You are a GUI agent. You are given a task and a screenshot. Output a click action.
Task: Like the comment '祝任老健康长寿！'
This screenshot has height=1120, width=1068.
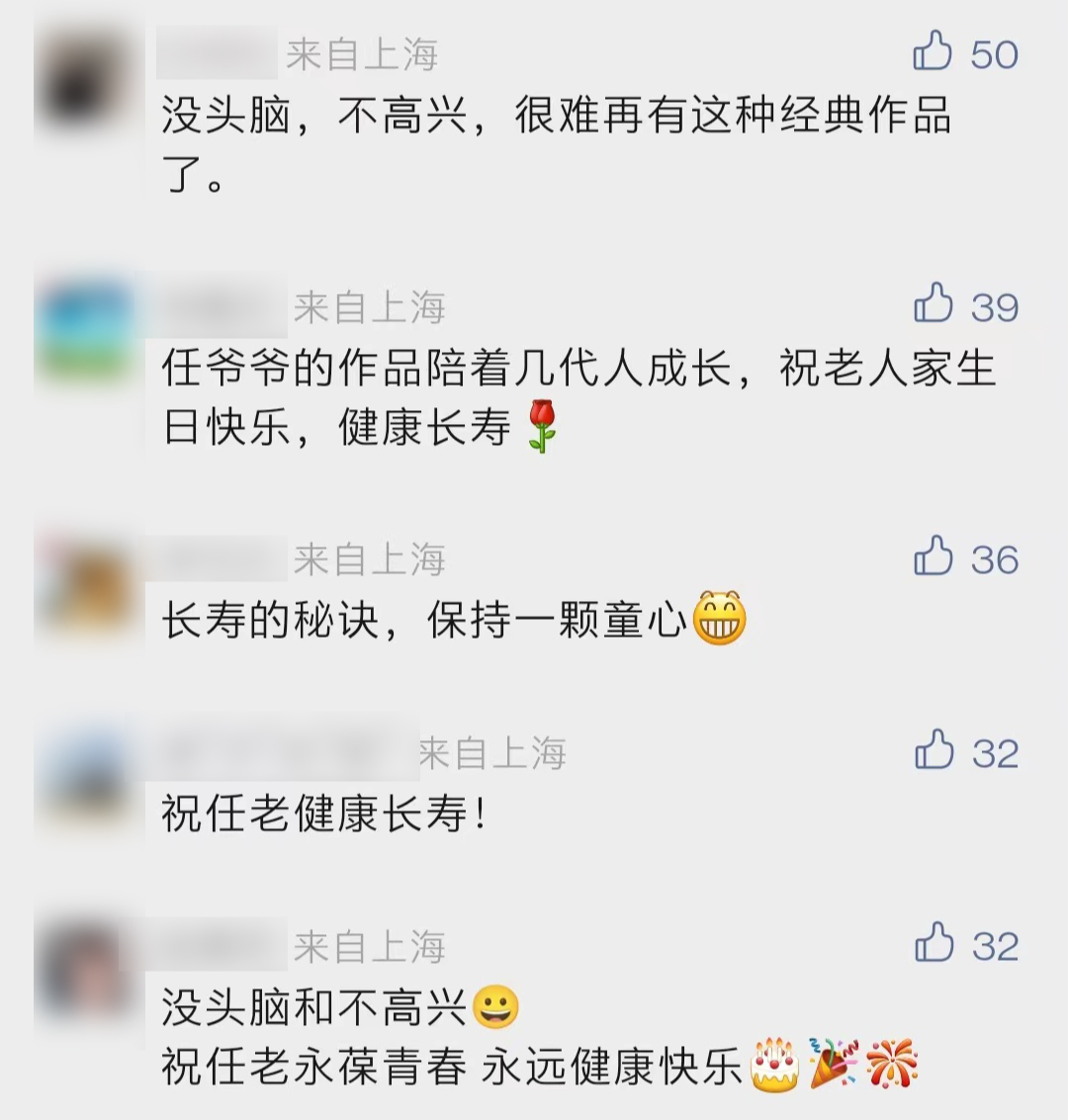(x=933, y=751)
